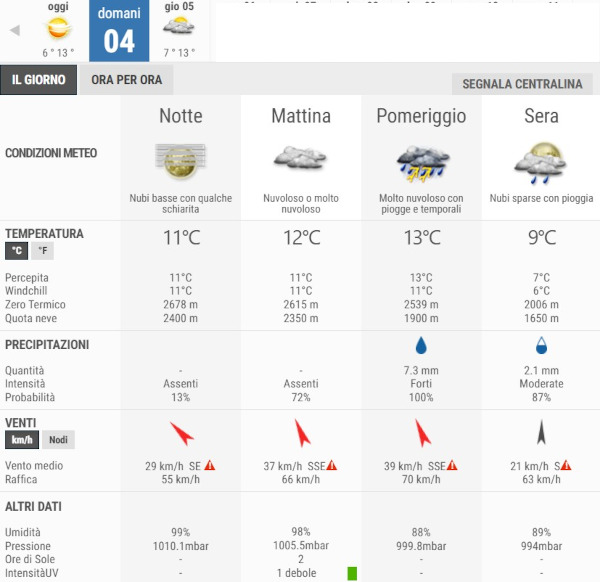Change temperature units to °F
The width and height of the screenshot is (600, 582).
(x=42, y=251)
